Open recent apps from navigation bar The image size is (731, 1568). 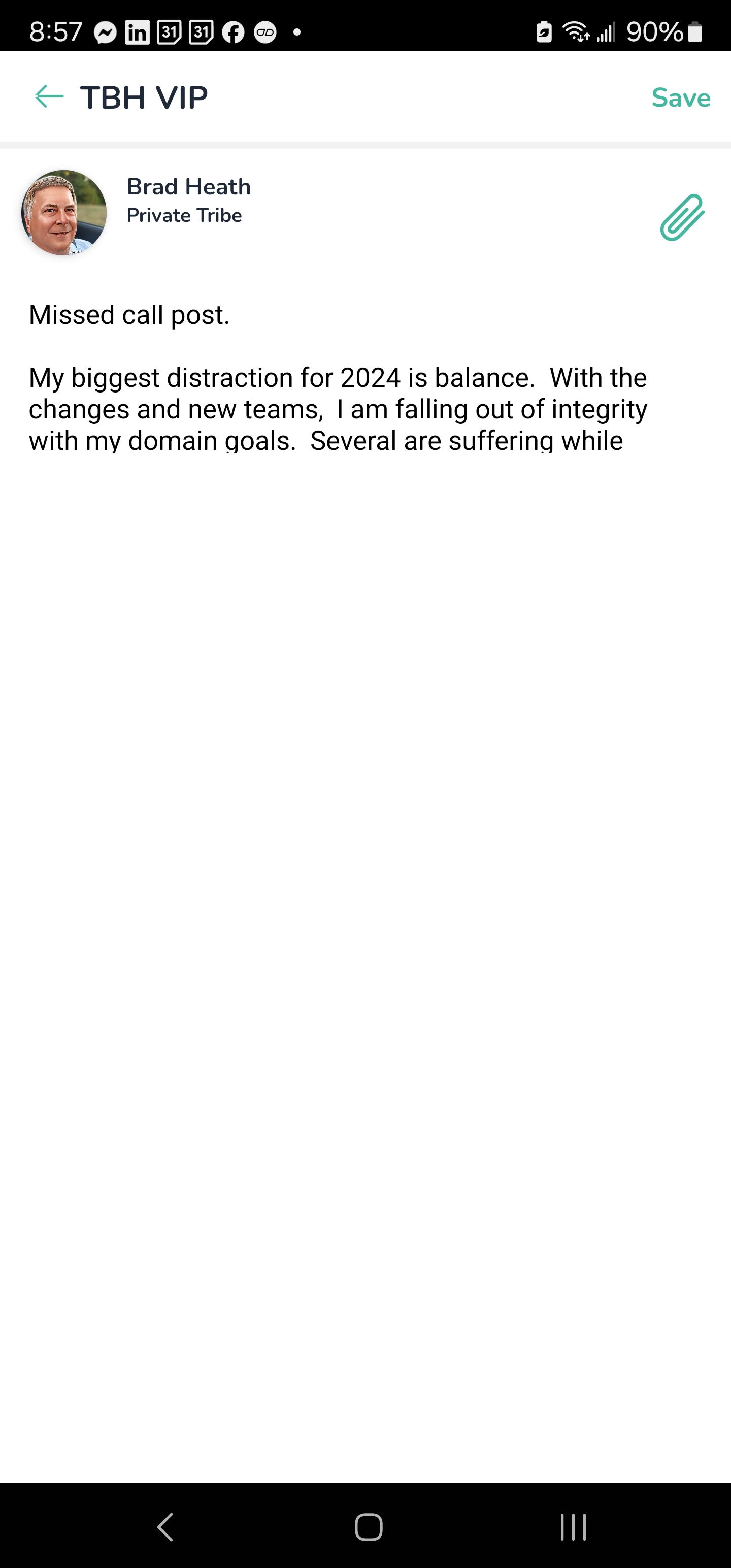(573, 1526)
